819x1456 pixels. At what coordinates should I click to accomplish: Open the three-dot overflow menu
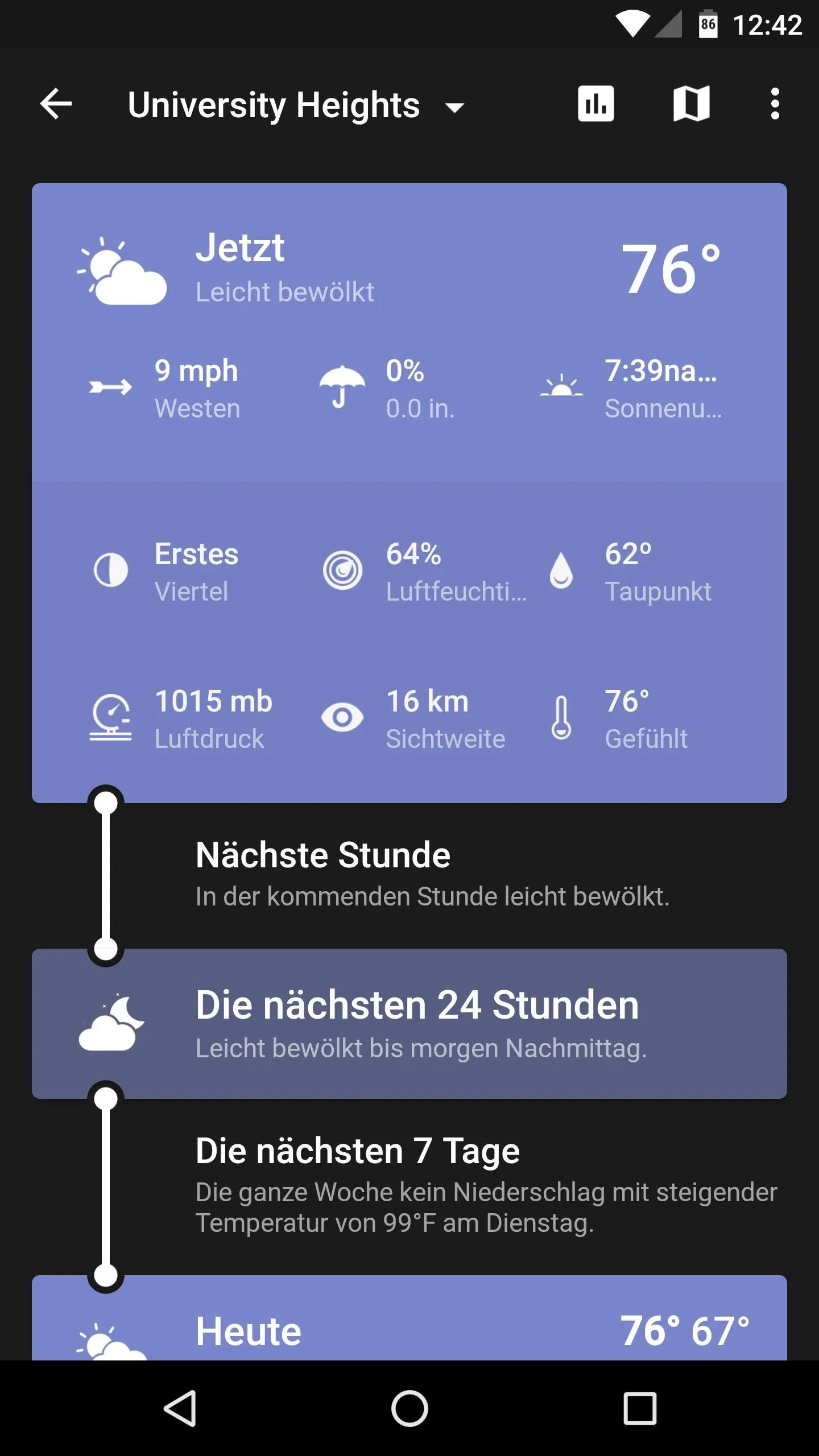point(775,104)
